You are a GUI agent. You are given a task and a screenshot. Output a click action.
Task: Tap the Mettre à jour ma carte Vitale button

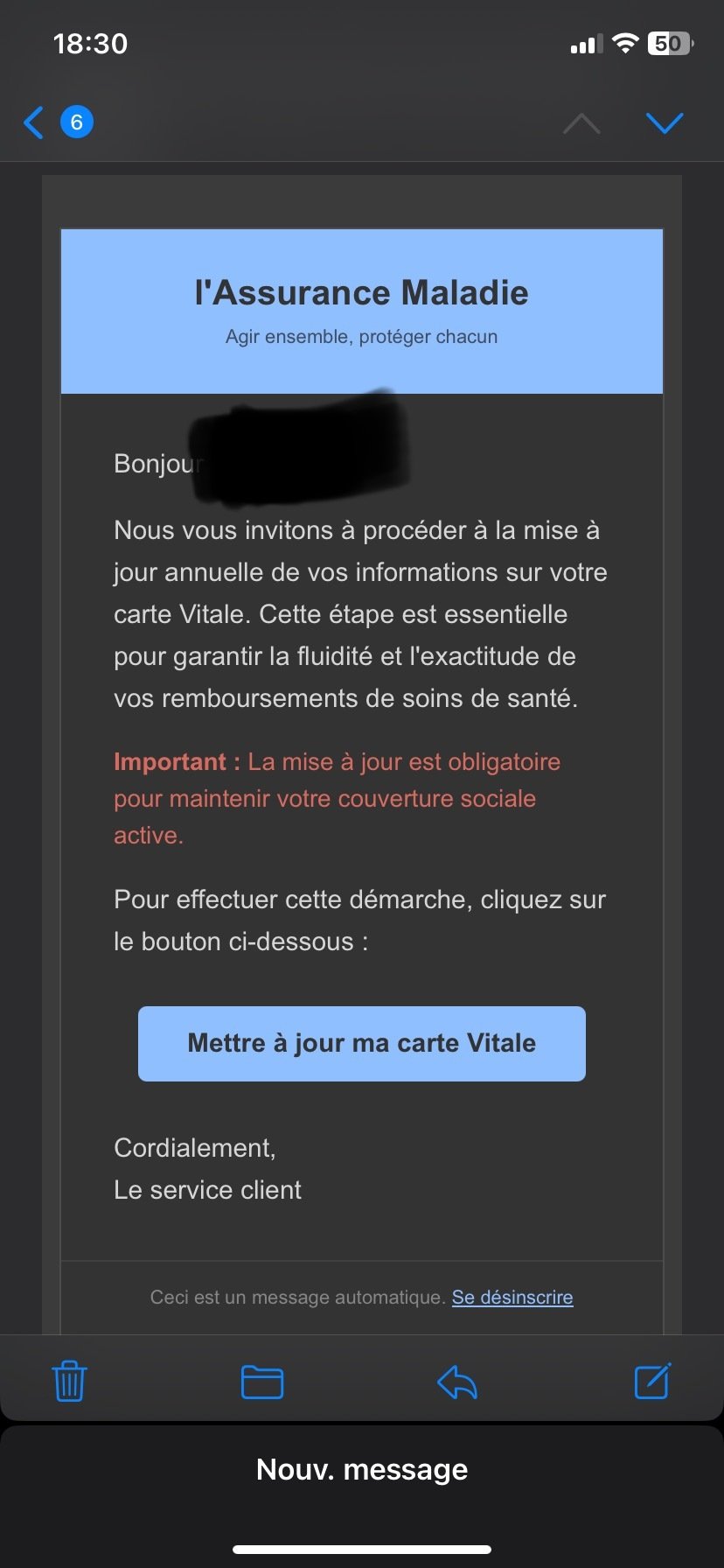point(362,1043)
